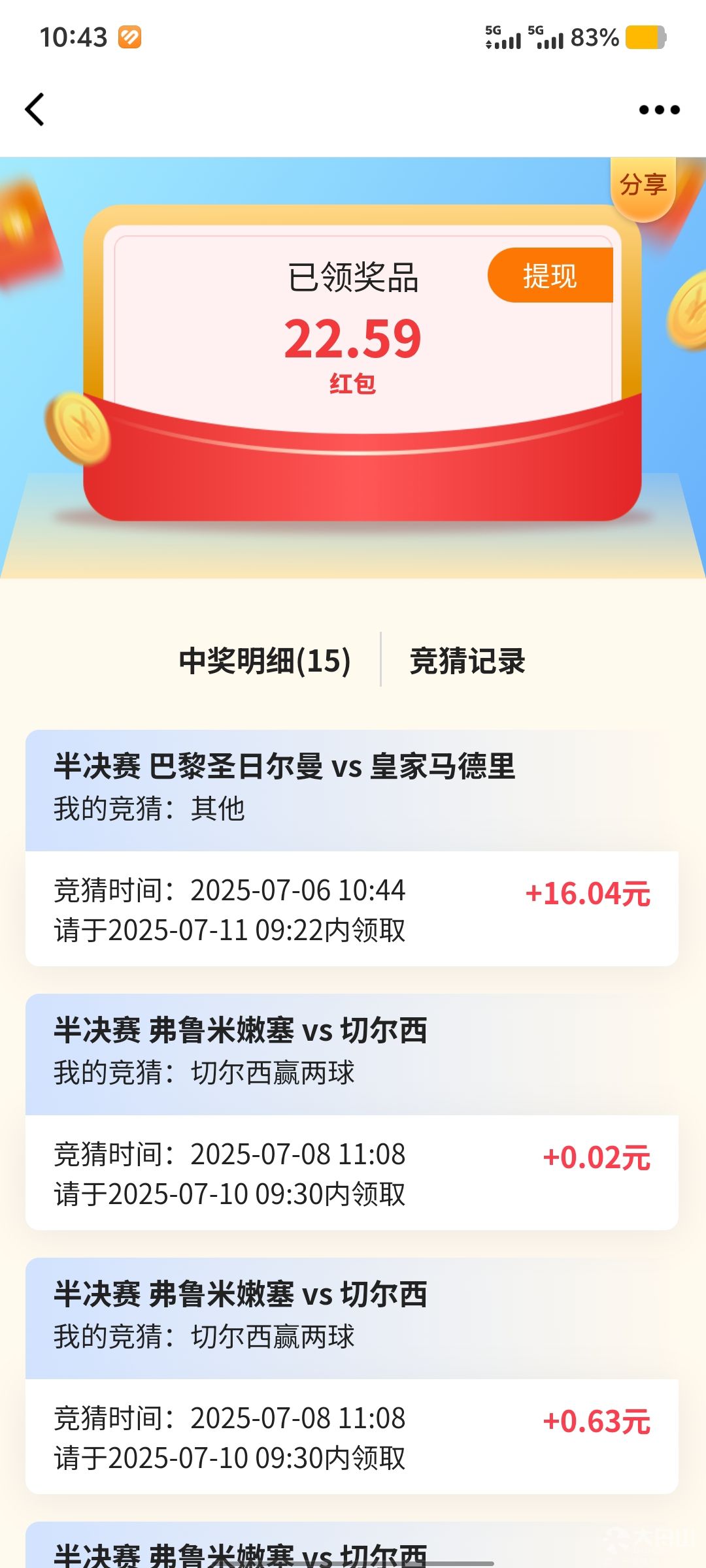Go back using the top-left arrow
Viewport: 706px width, 1568px height.
pyautogui.click(x=35, y=109)
